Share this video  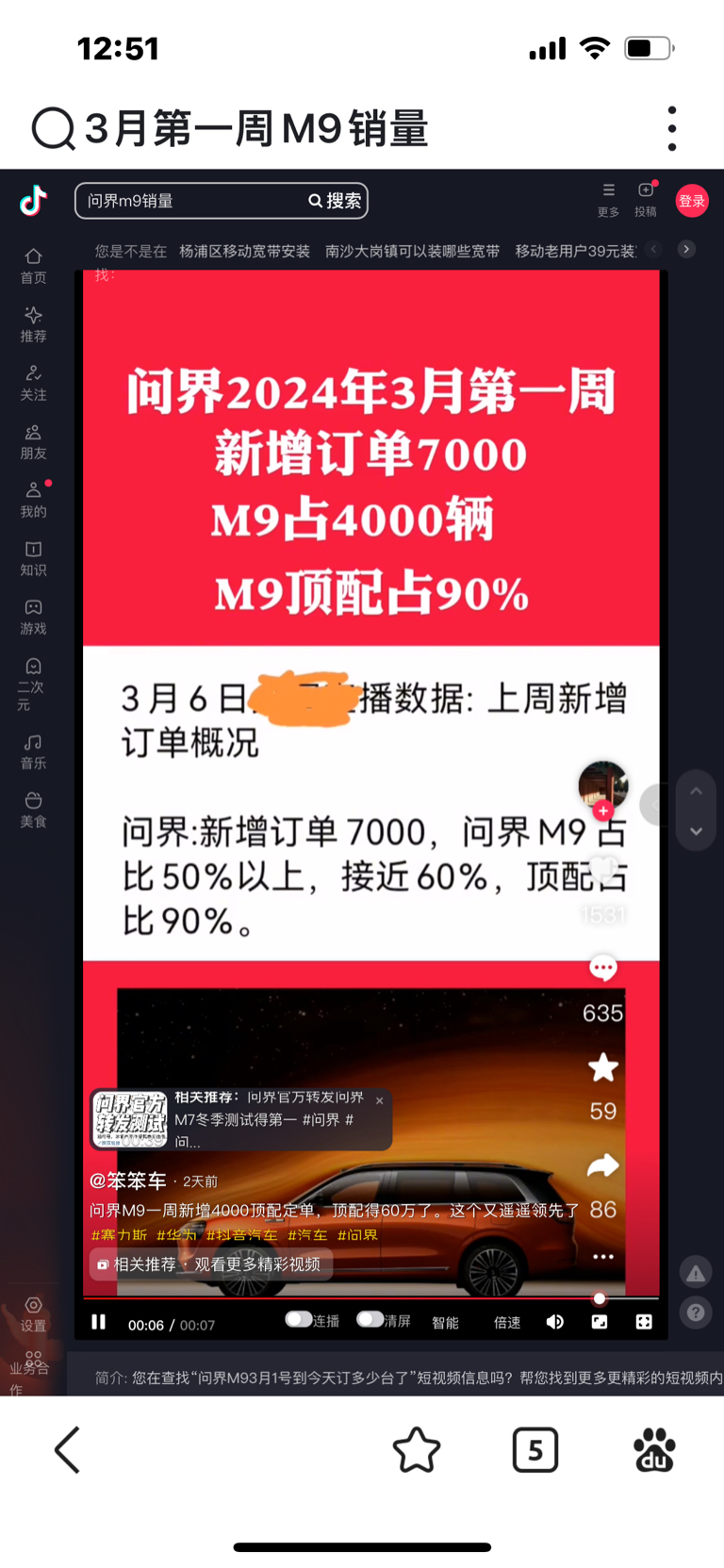[x=602, y=1166]
